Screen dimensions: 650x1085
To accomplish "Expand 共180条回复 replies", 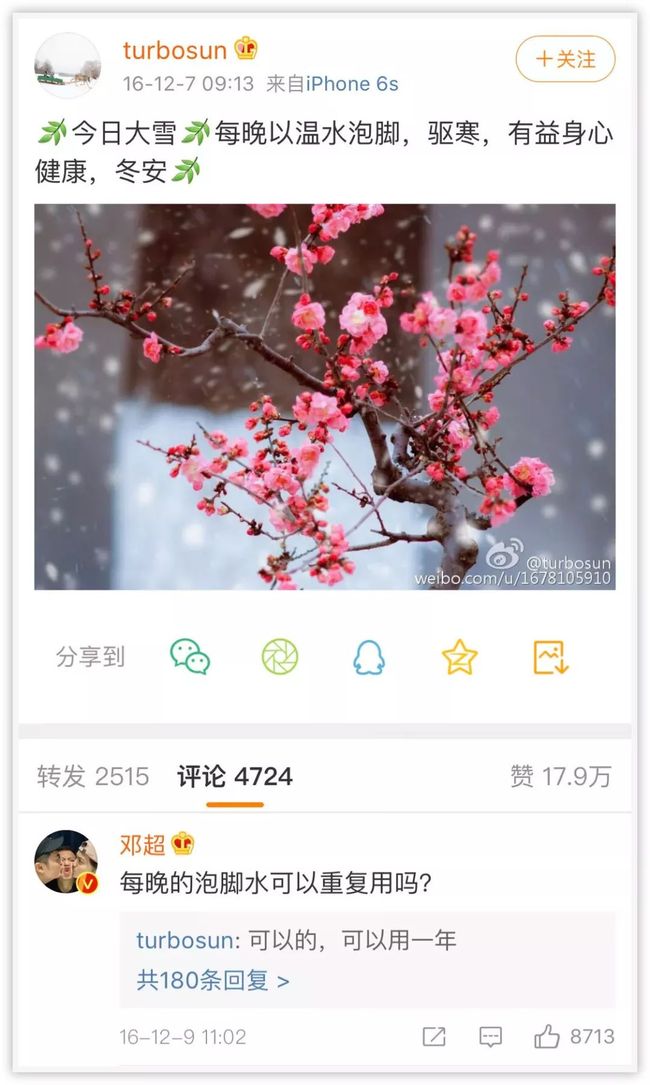I will pyautogui.click(x=213, y=980).
